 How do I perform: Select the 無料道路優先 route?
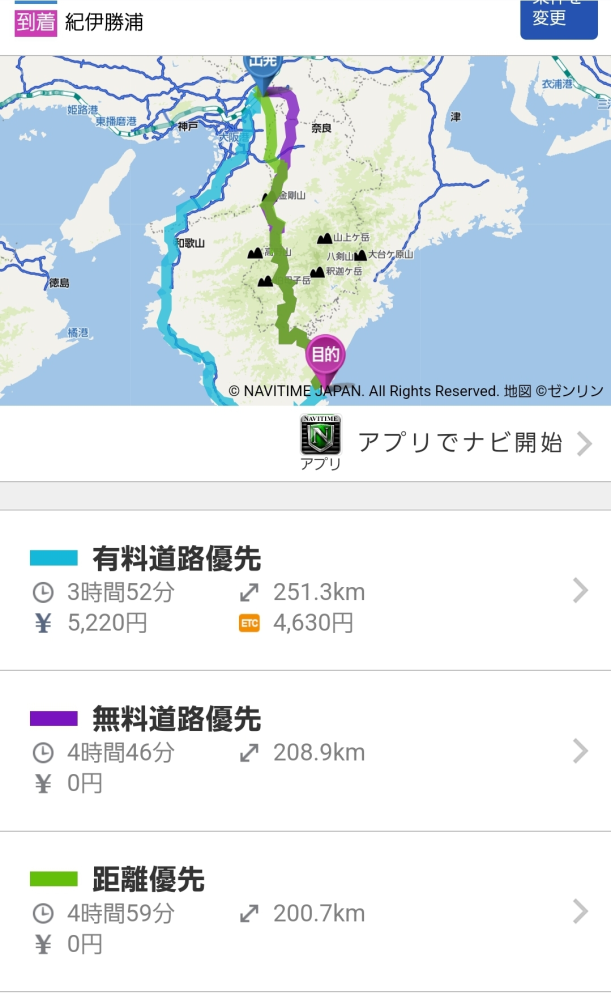[305, 750]
